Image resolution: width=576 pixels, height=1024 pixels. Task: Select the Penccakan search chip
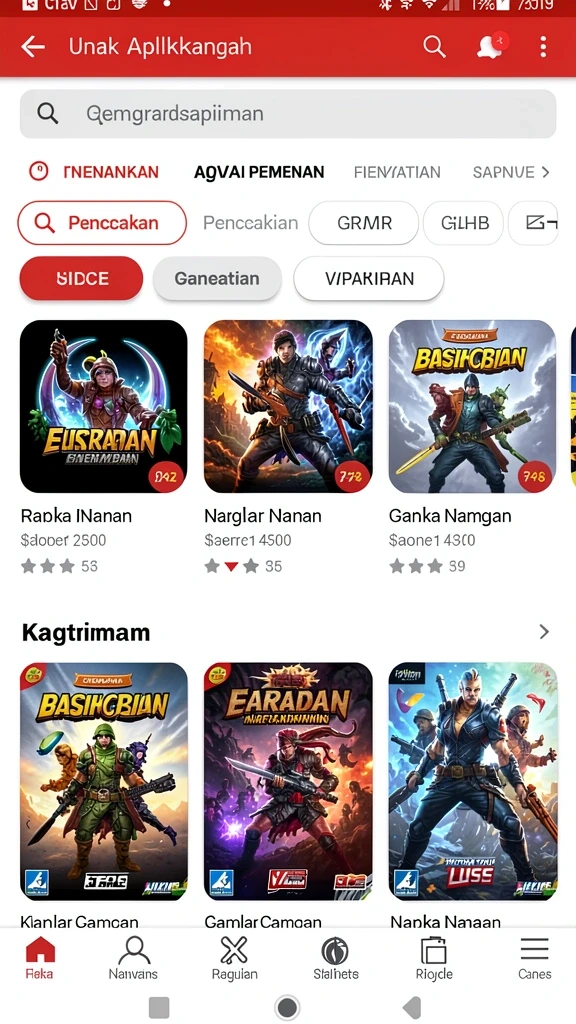(x=102, y=223)
